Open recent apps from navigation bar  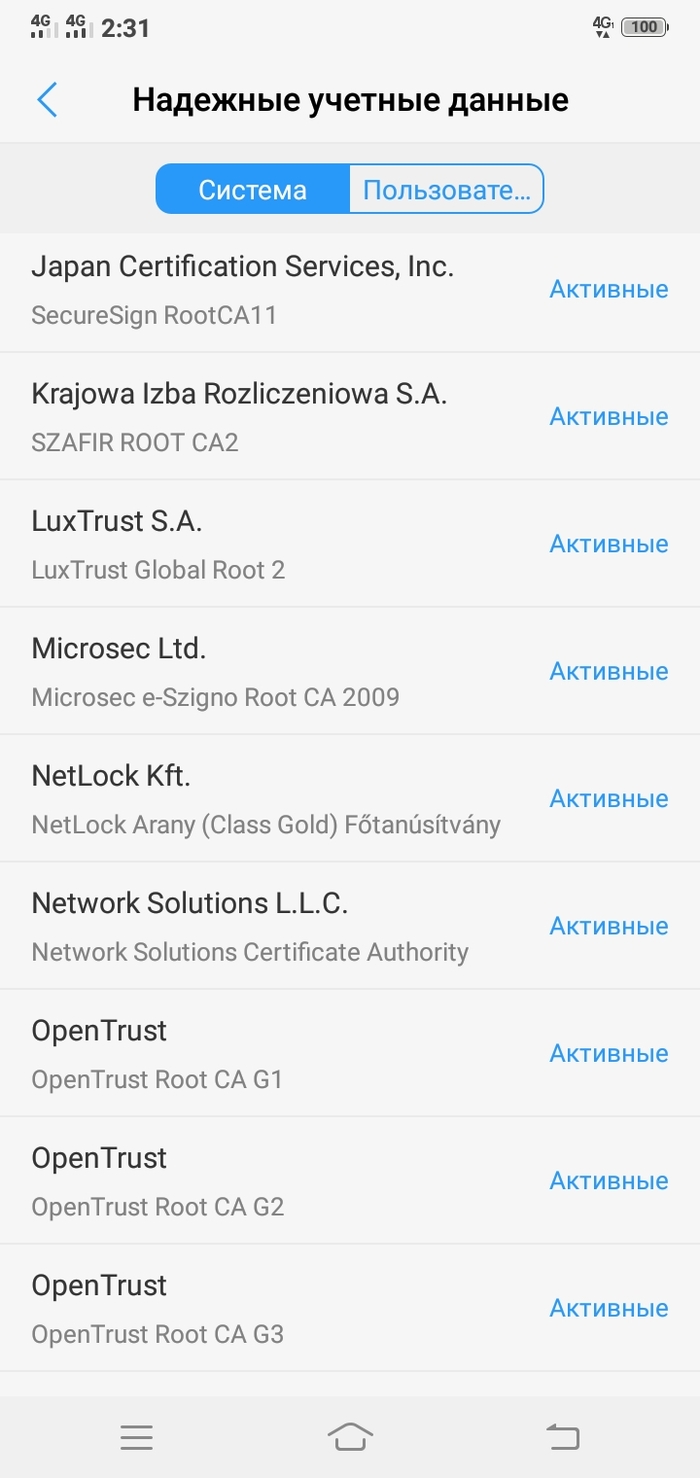(x=136, y=1438)
